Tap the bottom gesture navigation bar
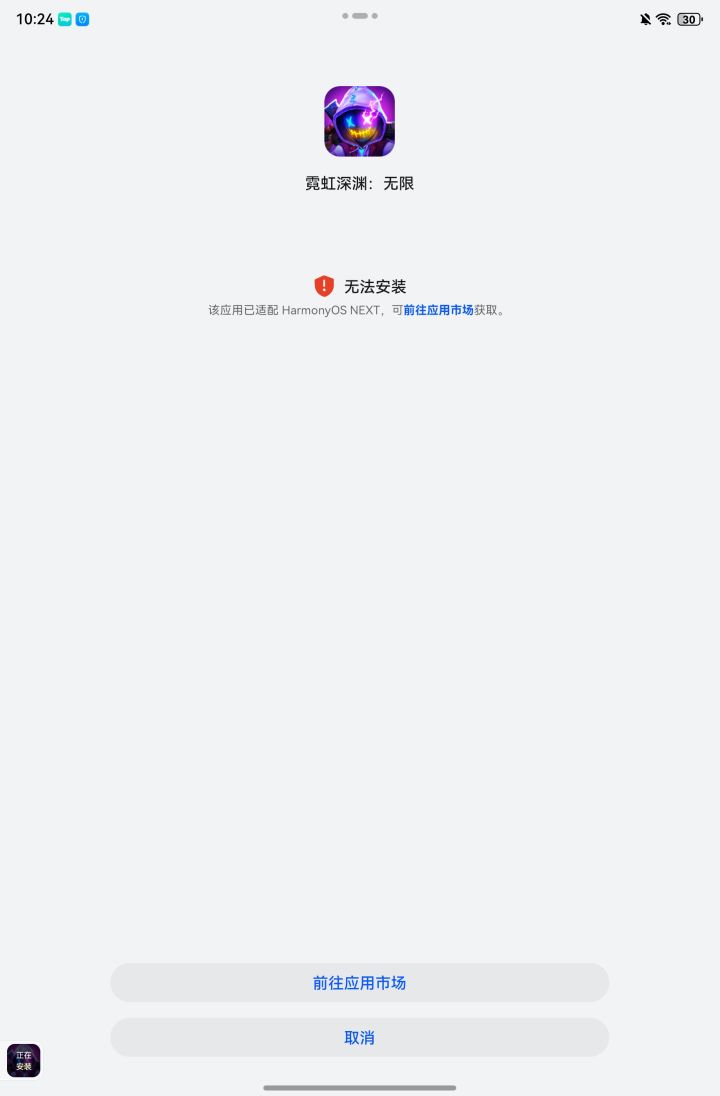720x1096 pixels. click(x=359, y=1086)
